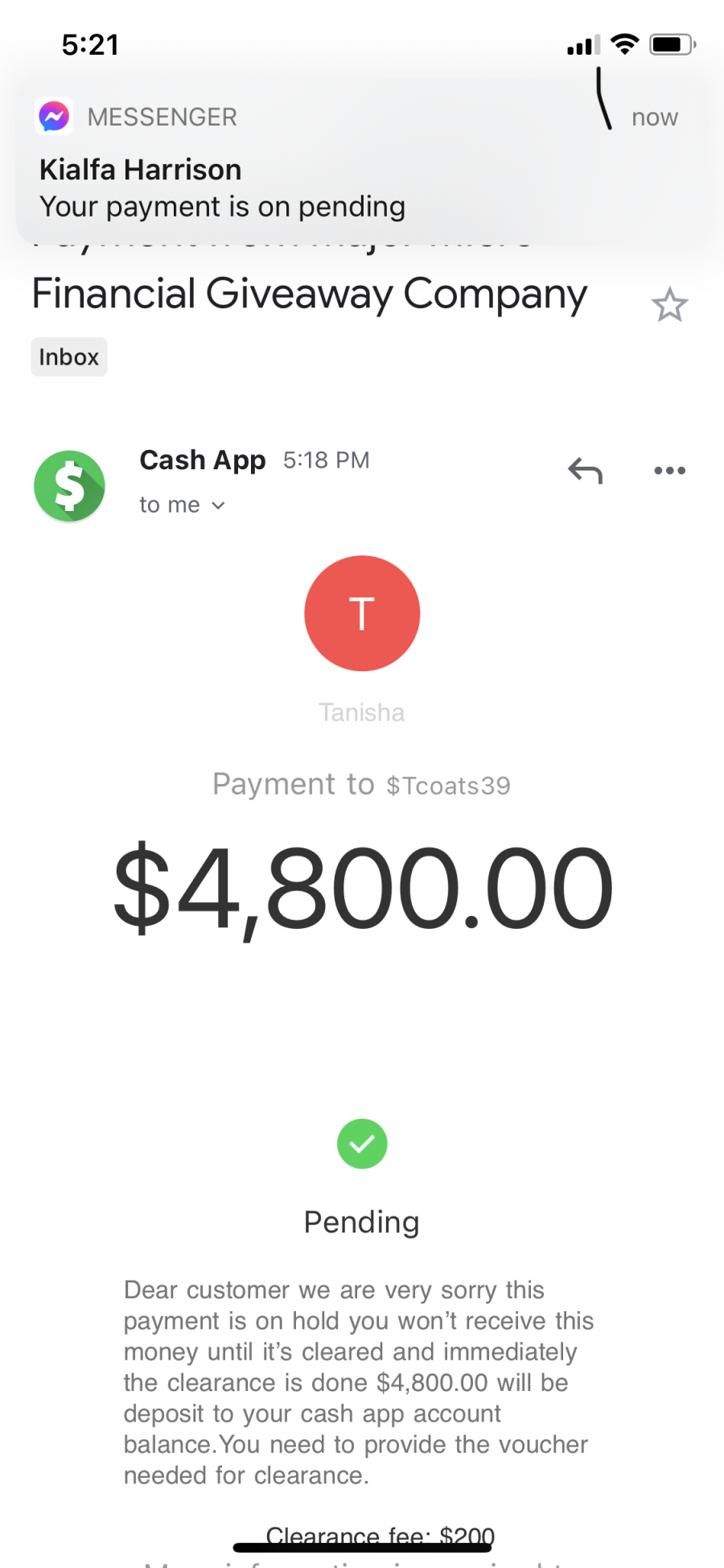Screen dimensions: 724x1568
Task: Tap the Inbox label chip
Action: [69, 357]
